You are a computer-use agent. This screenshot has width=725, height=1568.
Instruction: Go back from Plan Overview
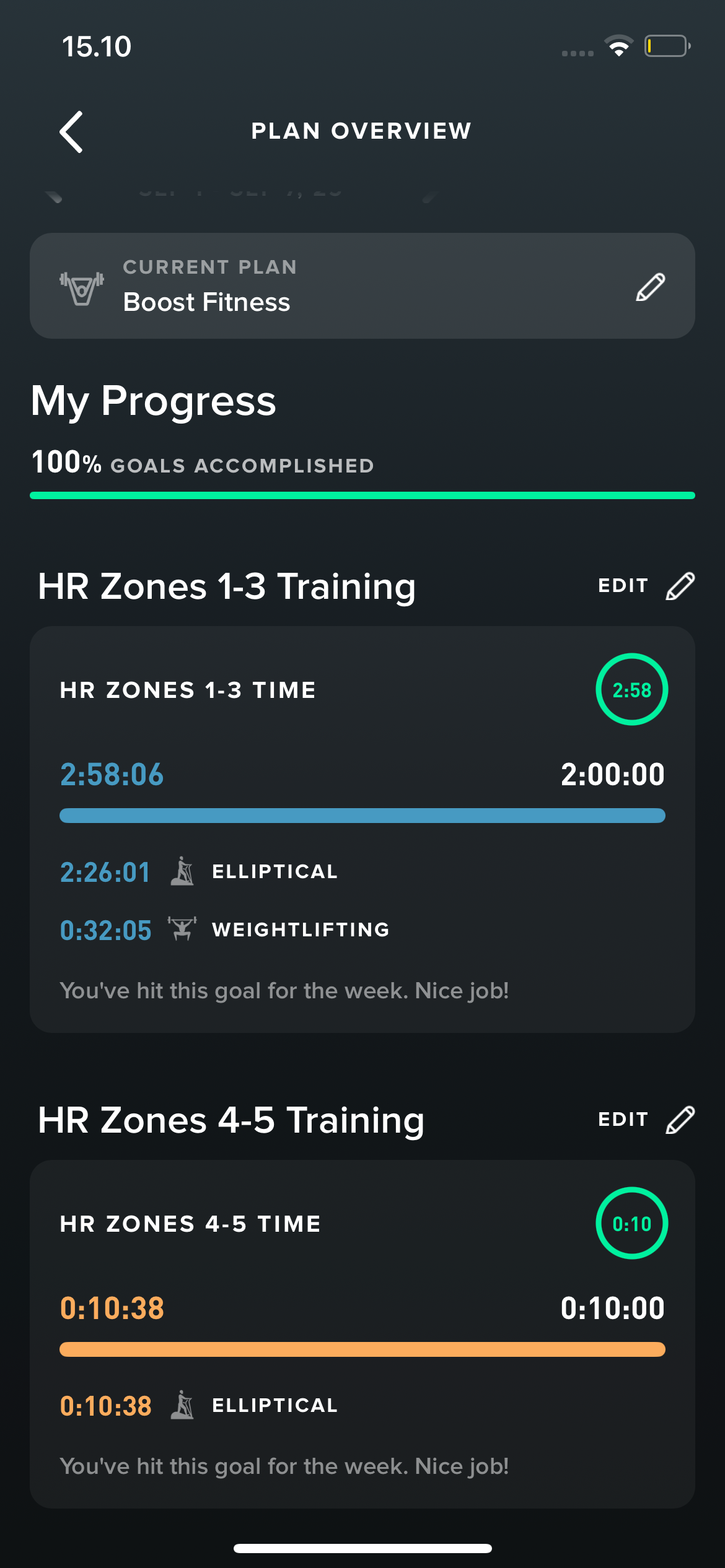pyautogui.click(x=72, y=131)
